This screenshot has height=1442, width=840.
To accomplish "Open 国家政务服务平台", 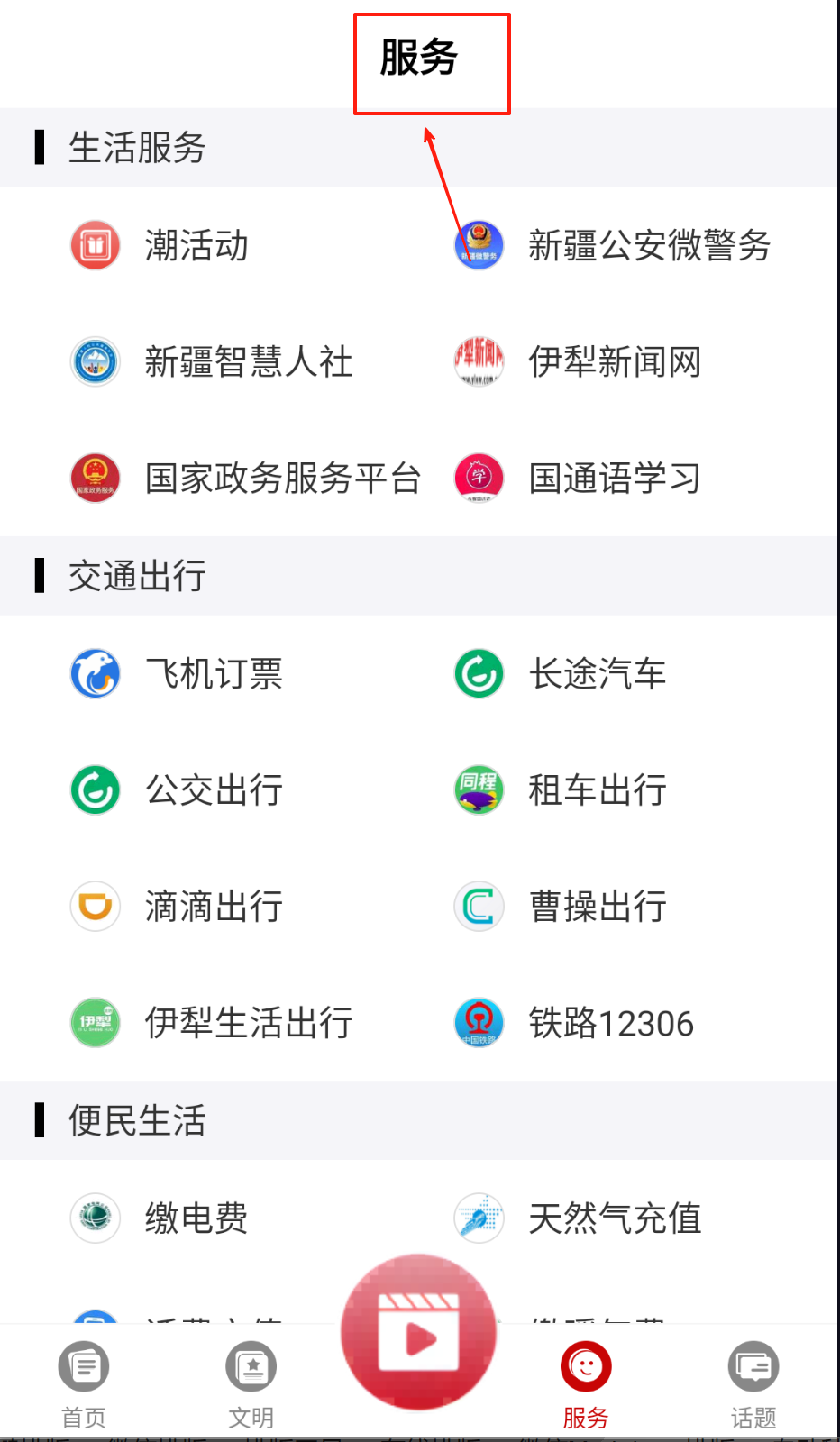I will tap(246, 478).
